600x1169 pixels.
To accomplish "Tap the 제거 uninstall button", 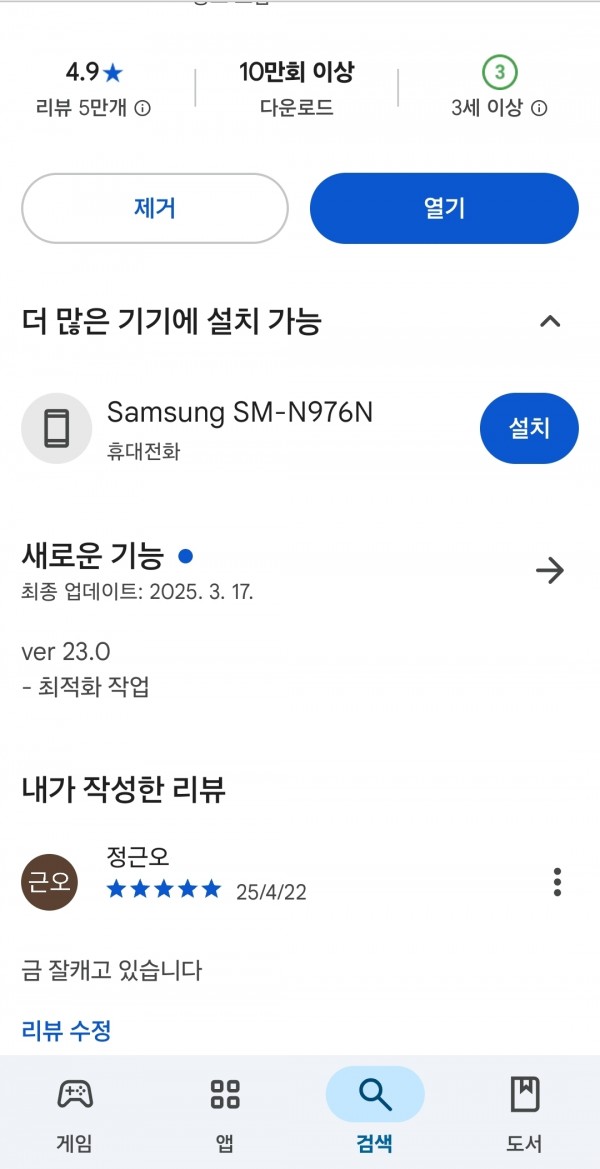I will (x=154, y=208).
